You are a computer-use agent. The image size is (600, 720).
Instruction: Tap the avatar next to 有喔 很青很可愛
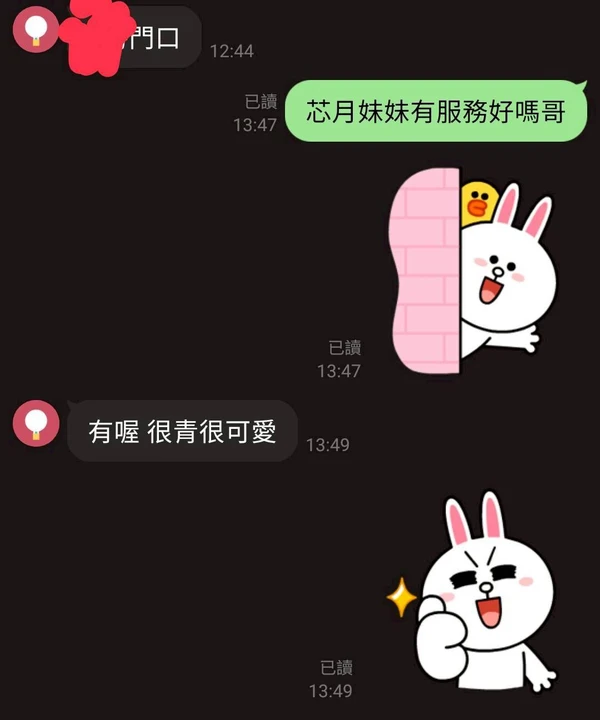34,423
